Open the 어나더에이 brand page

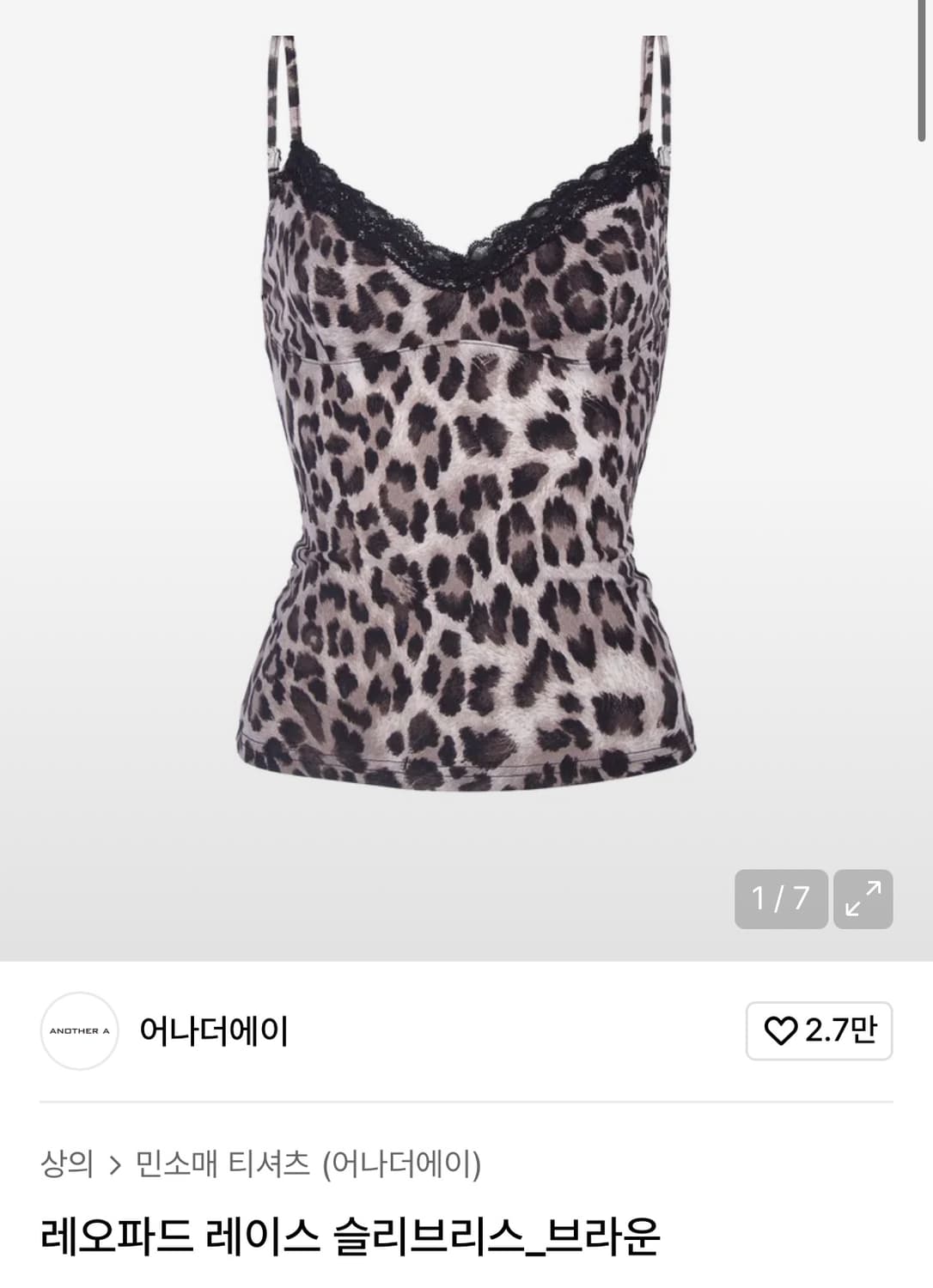214,1030
